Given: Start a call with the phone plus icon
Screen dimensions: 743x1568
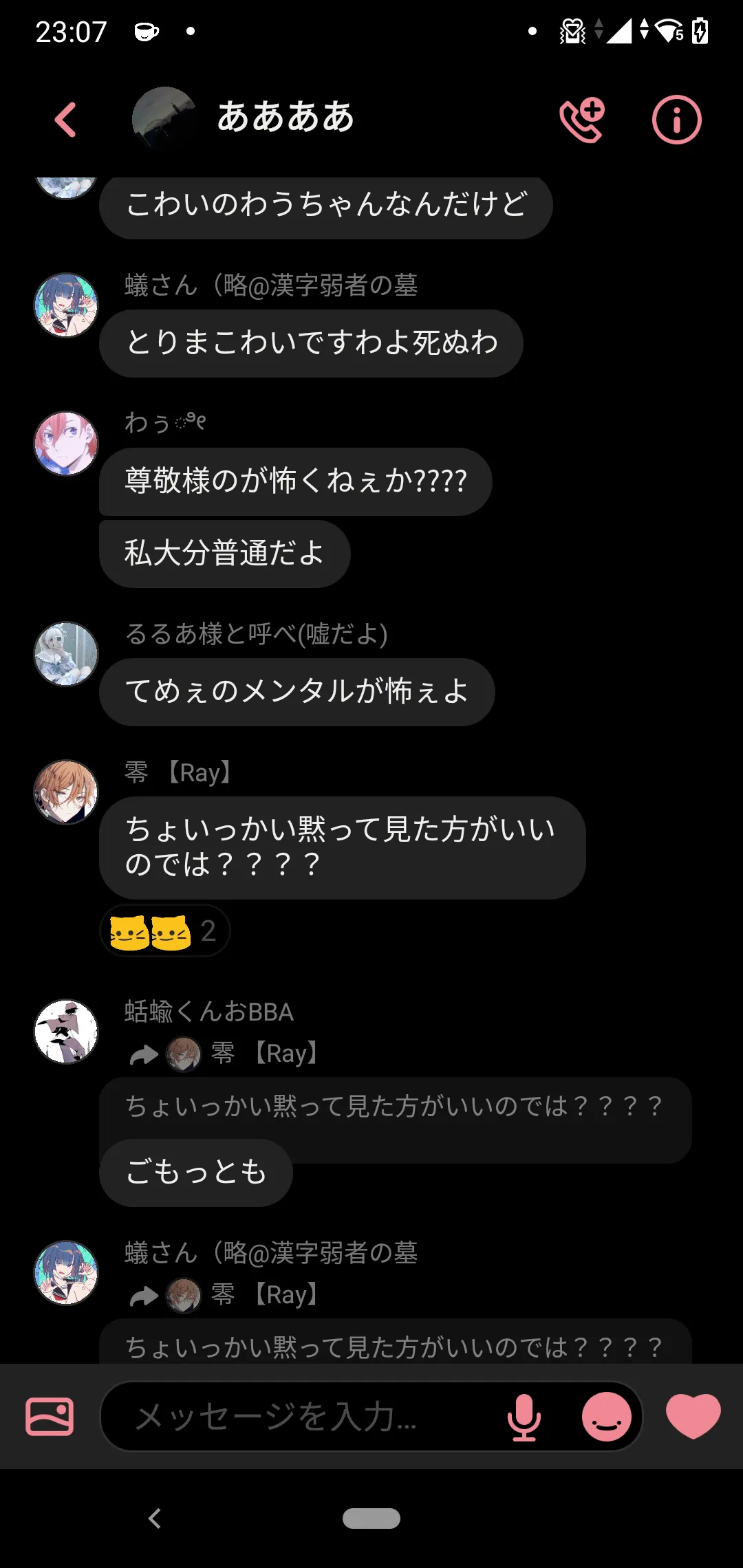Looking at the screenshot, I should pyautogui.click(x=583, y=120).
